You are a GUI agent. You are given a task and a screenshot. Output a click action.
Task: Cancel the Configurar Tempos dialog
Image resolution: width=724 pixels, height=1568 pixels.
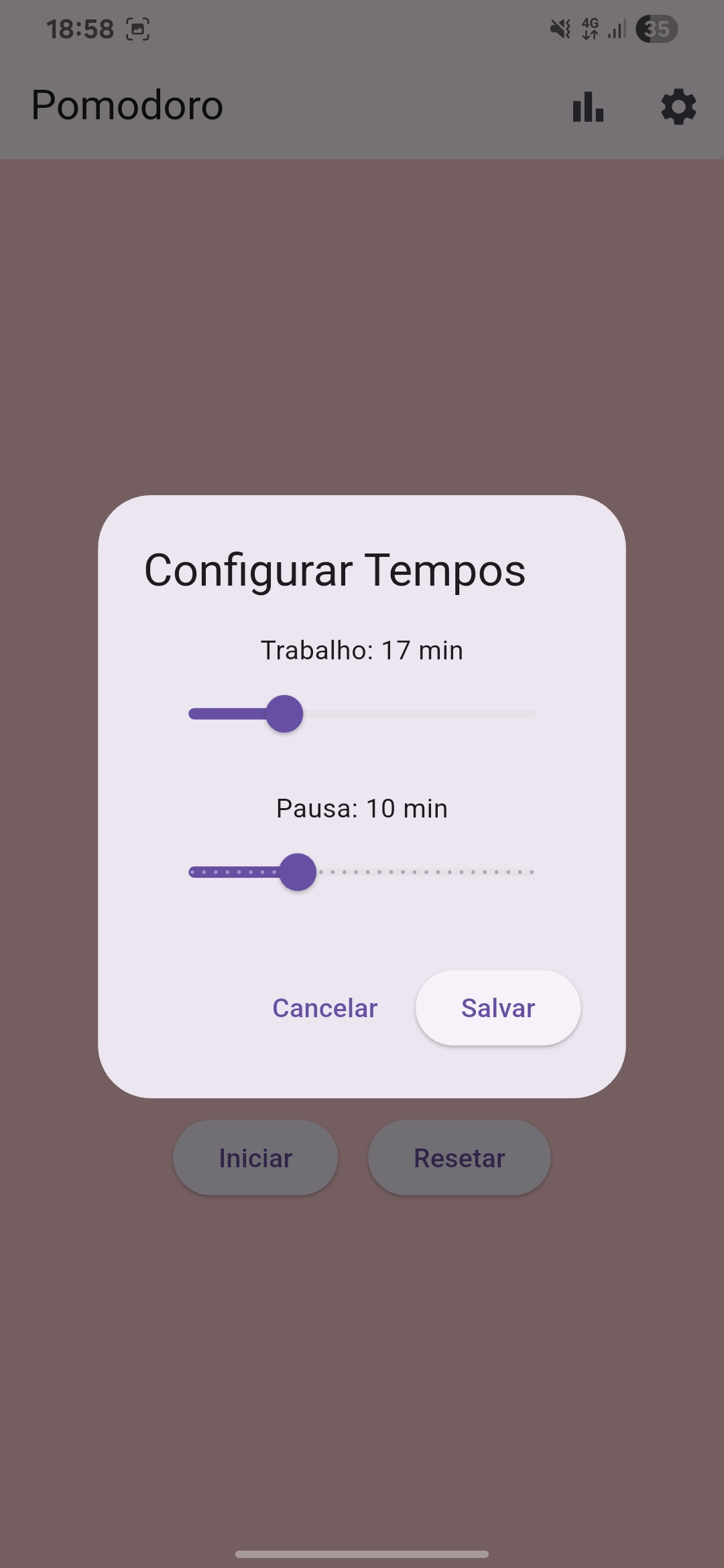[325, 1008]
